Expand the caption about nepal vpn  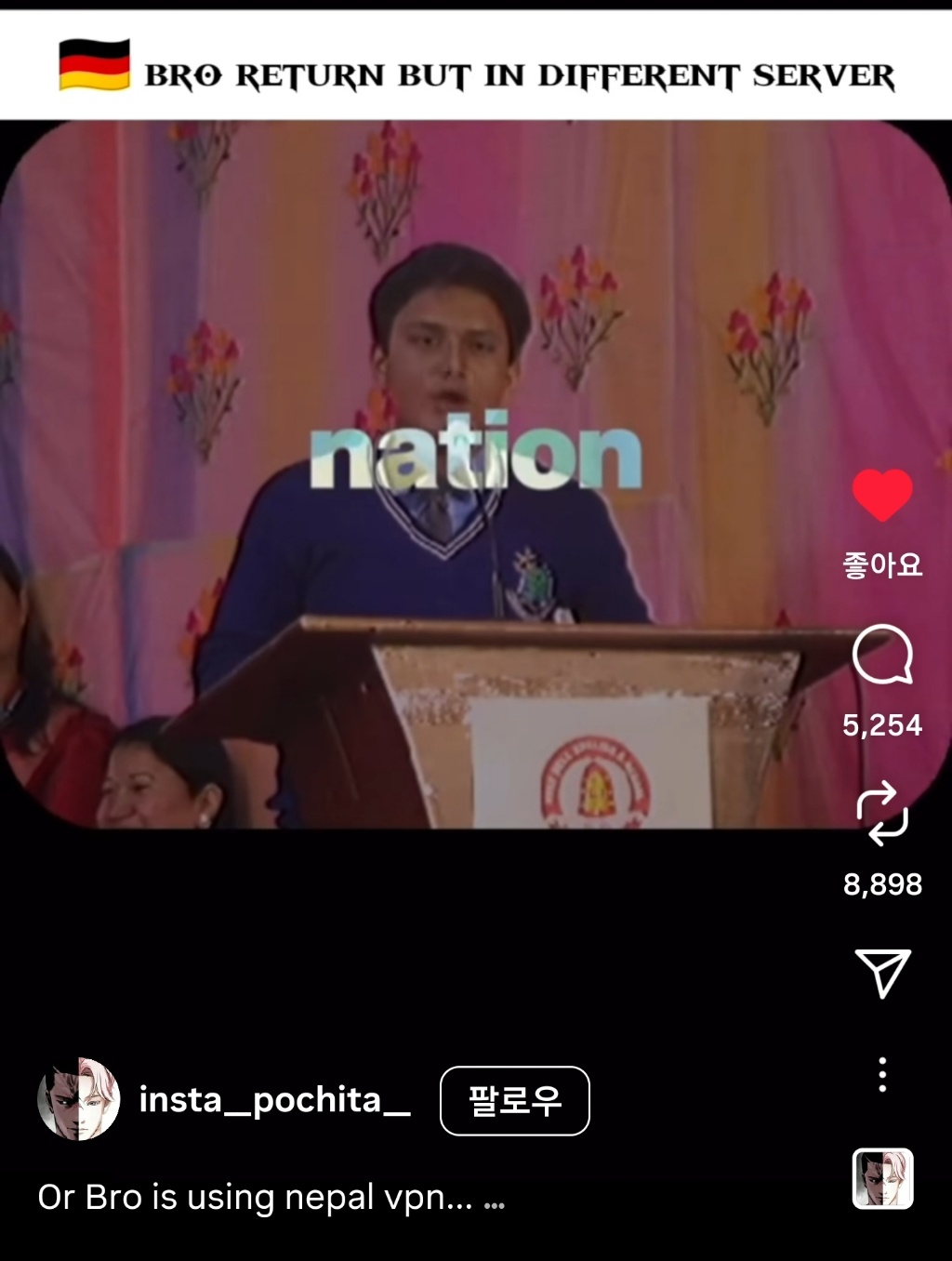coord(494,1201)
